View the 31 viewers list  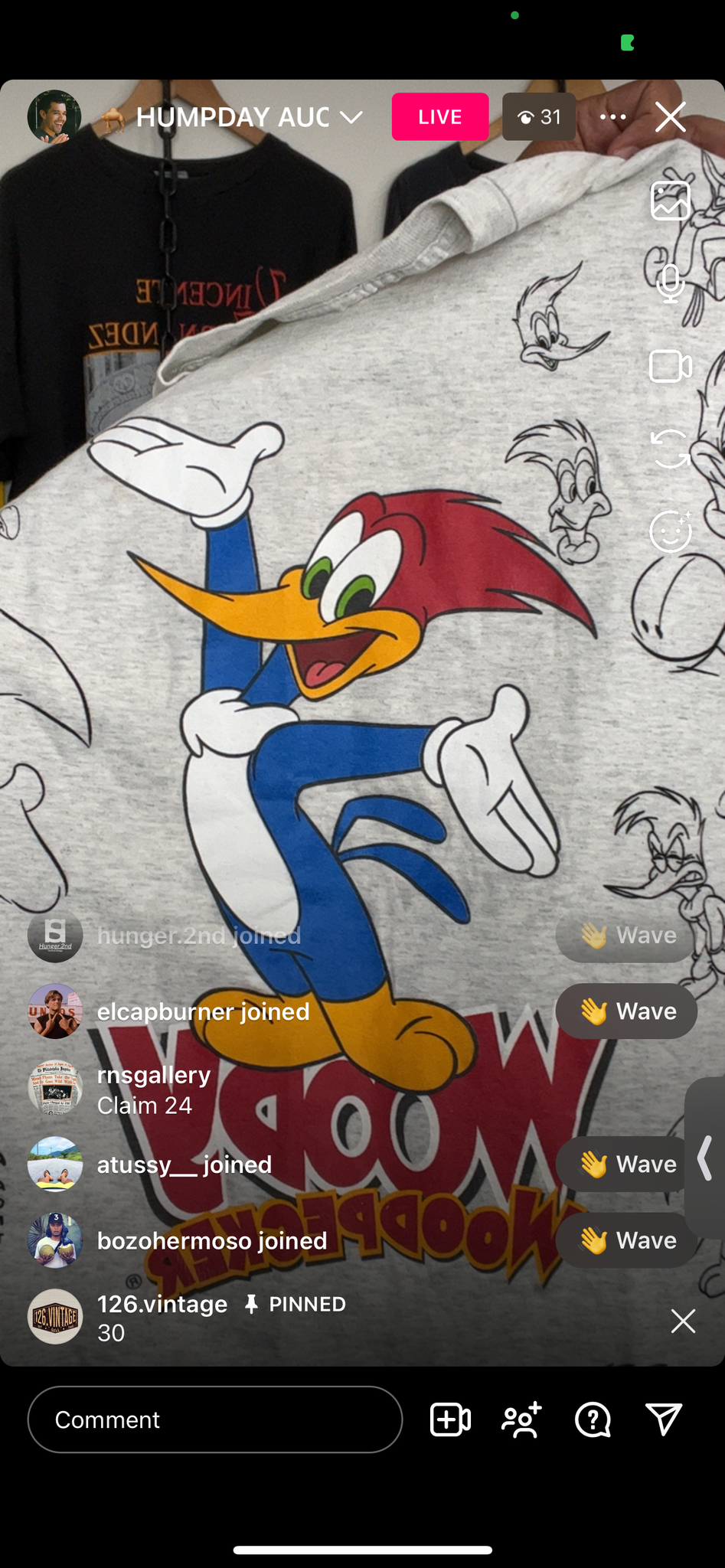pyautogui.click(x=539, y=117)
